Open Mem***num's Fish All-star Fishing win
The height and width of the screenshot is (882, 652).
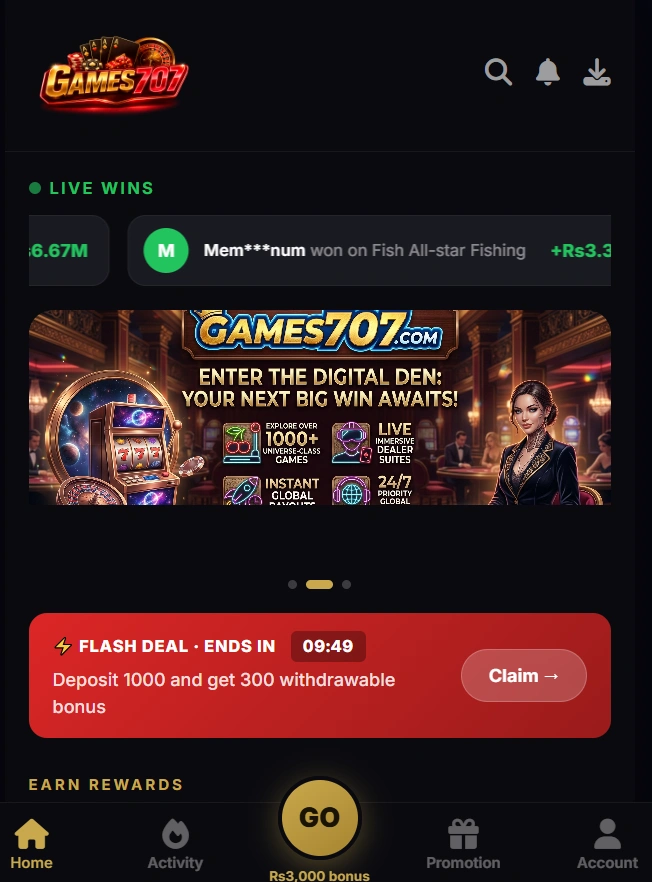[x=369, y=251]
